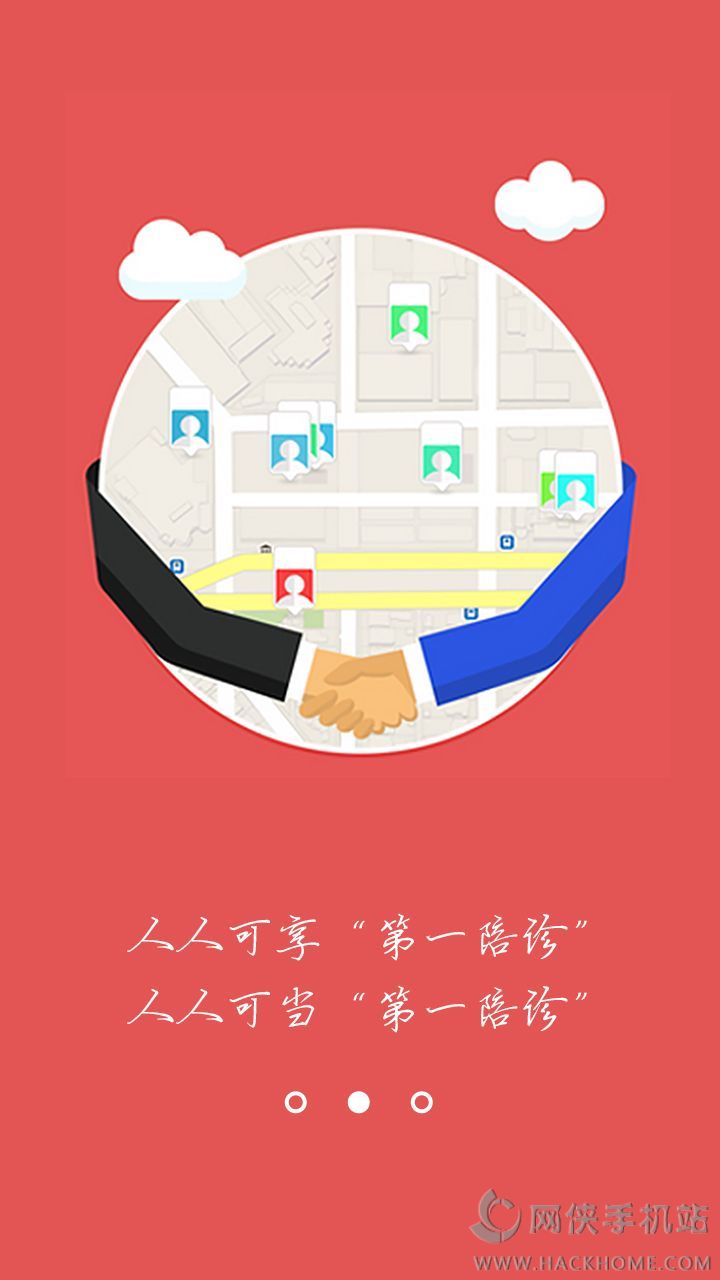Jump to the third onboarding page dot
The width and height of the screenshot is (720, 1280).
pos(422,1102)
